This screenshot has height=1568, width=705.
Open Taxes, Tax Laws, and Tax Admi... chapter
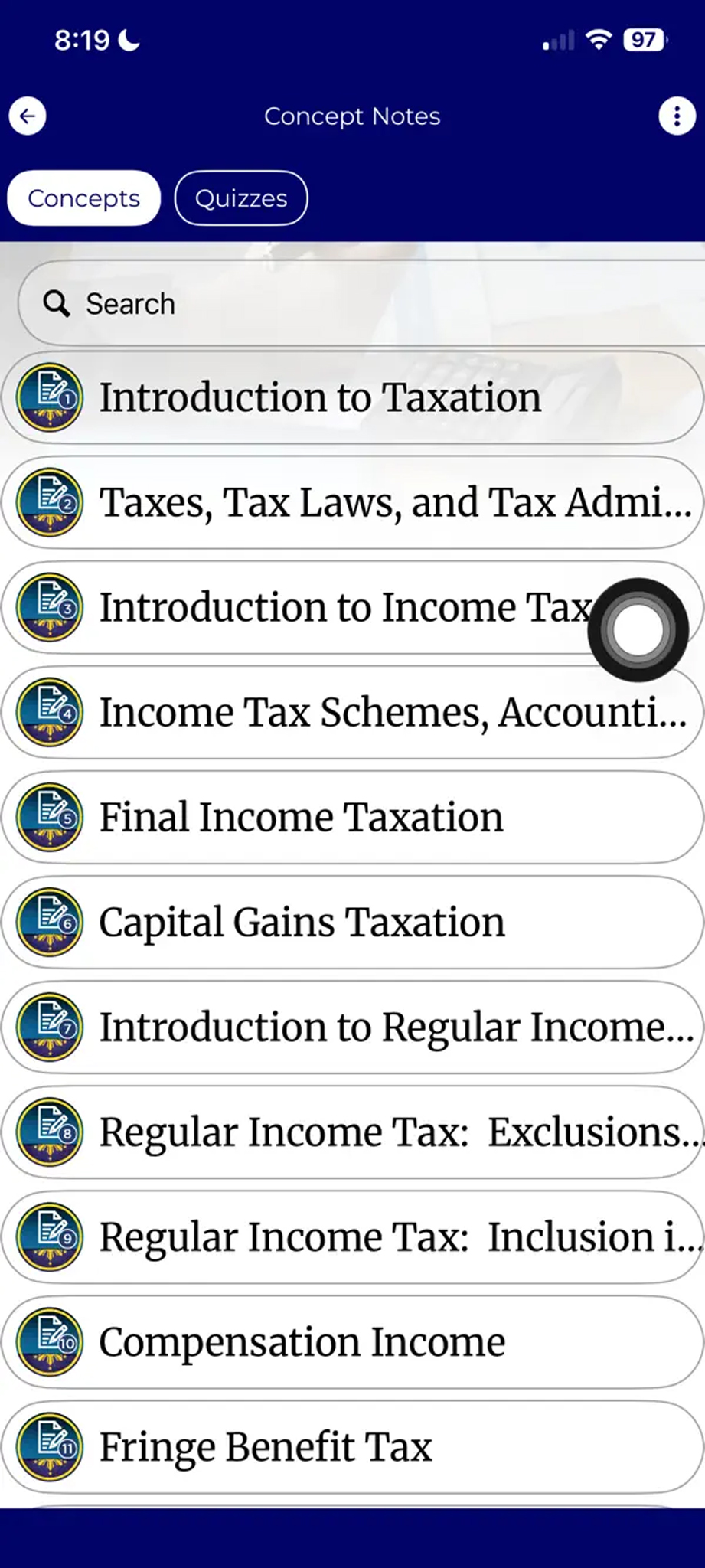[x=352, y=502]
